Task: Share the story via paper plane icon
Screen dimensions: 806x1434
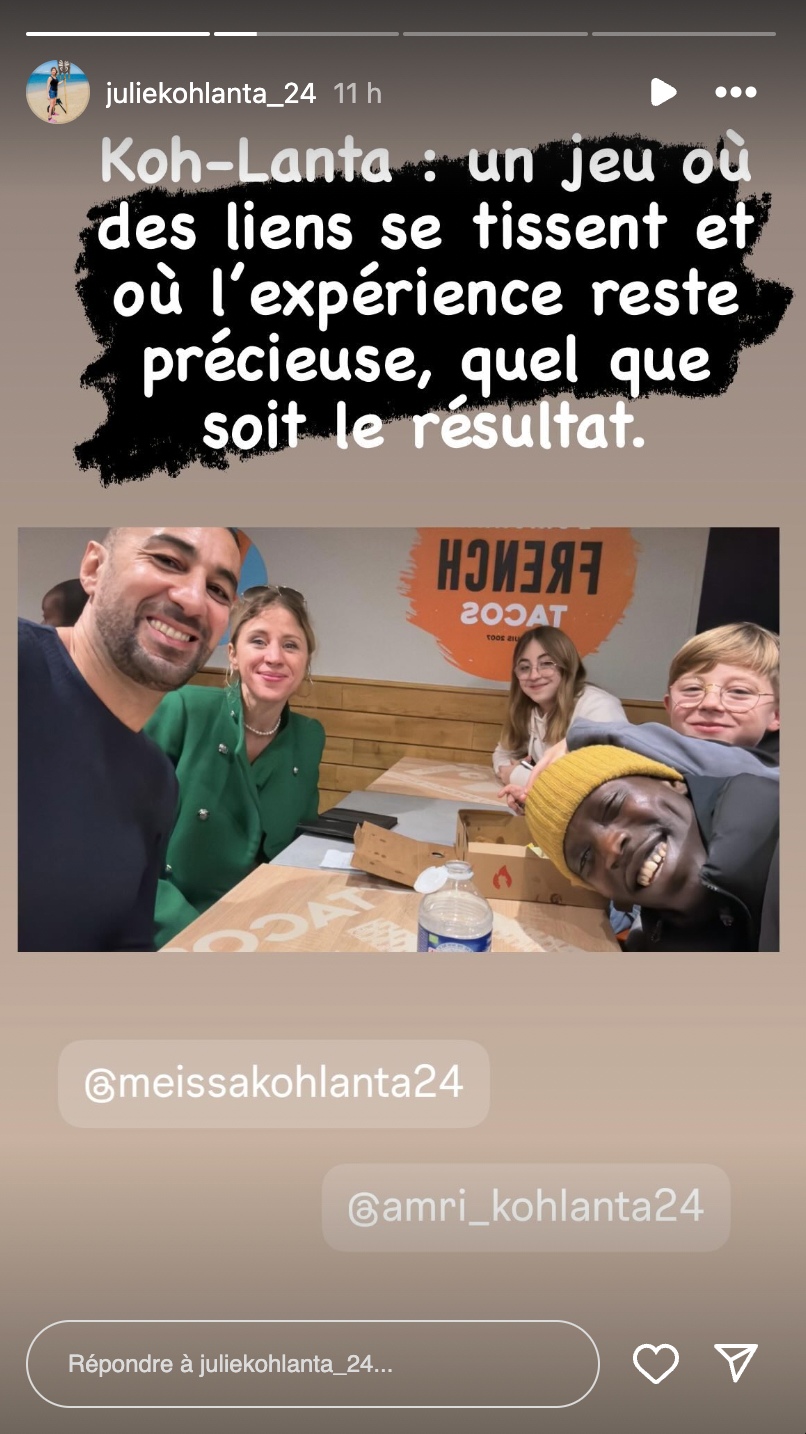Action: pos(736,1363)
